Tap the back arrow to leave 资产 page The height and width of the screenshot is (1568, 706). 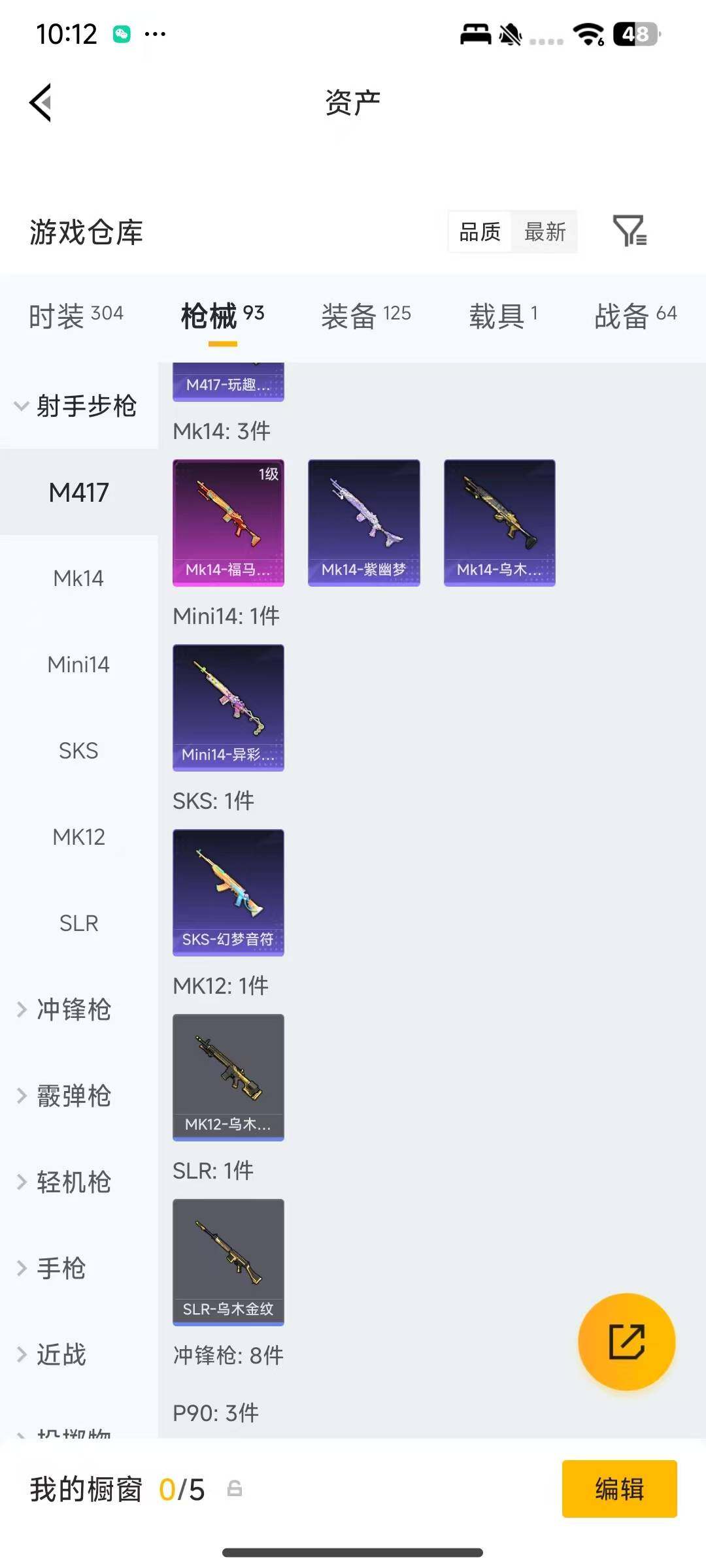coord(39,102)
